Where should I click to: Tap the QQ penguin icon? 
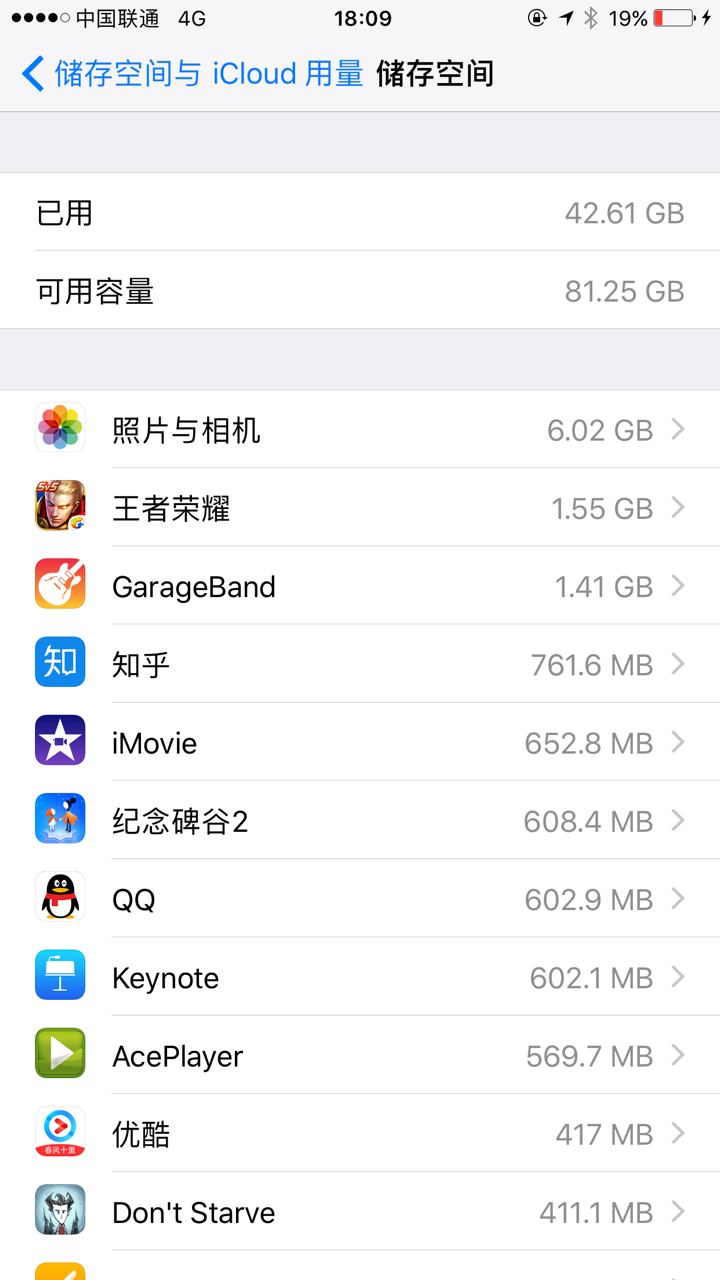pyautogui.click(x=60, y=897)
